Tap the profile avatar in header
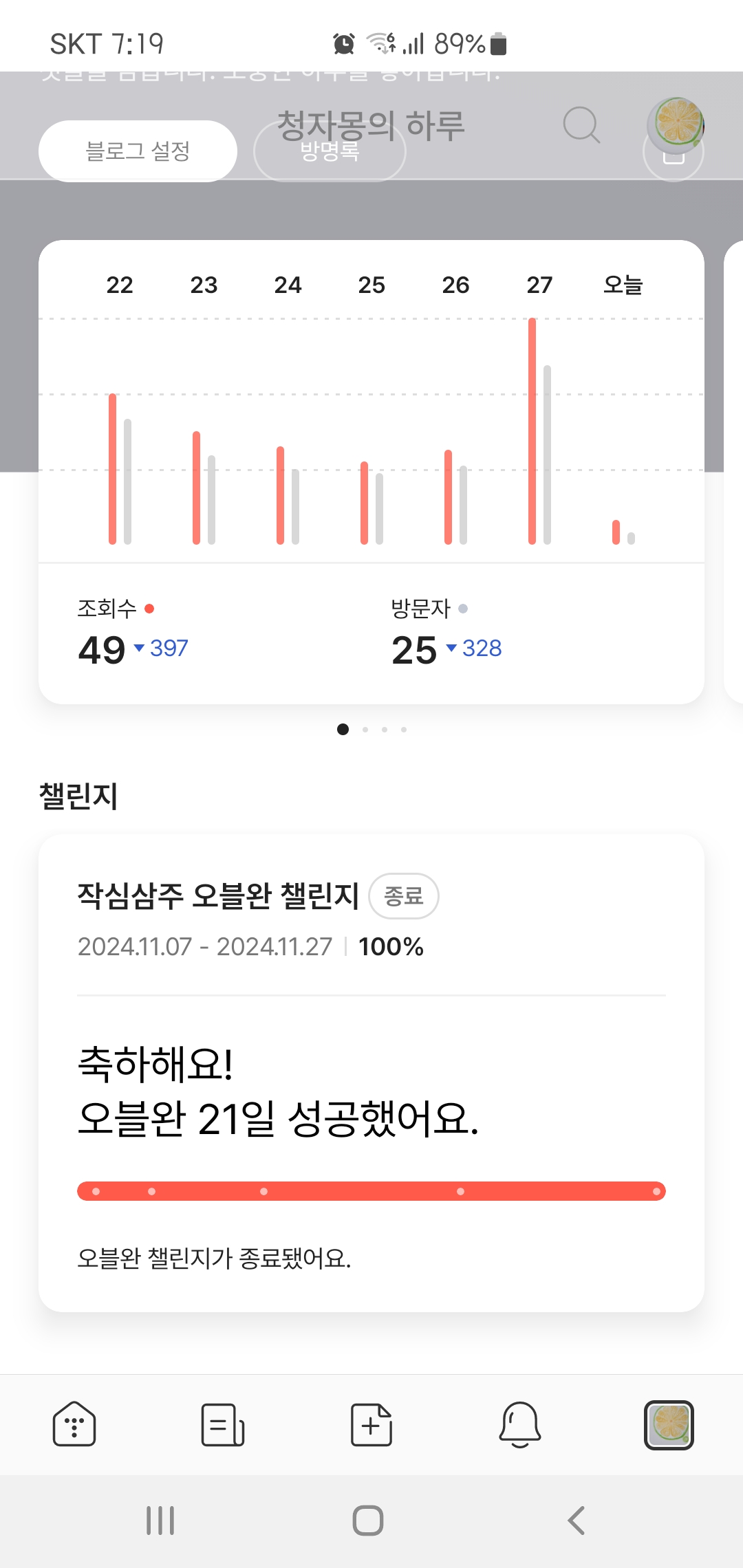 click(x=676, y=125)
